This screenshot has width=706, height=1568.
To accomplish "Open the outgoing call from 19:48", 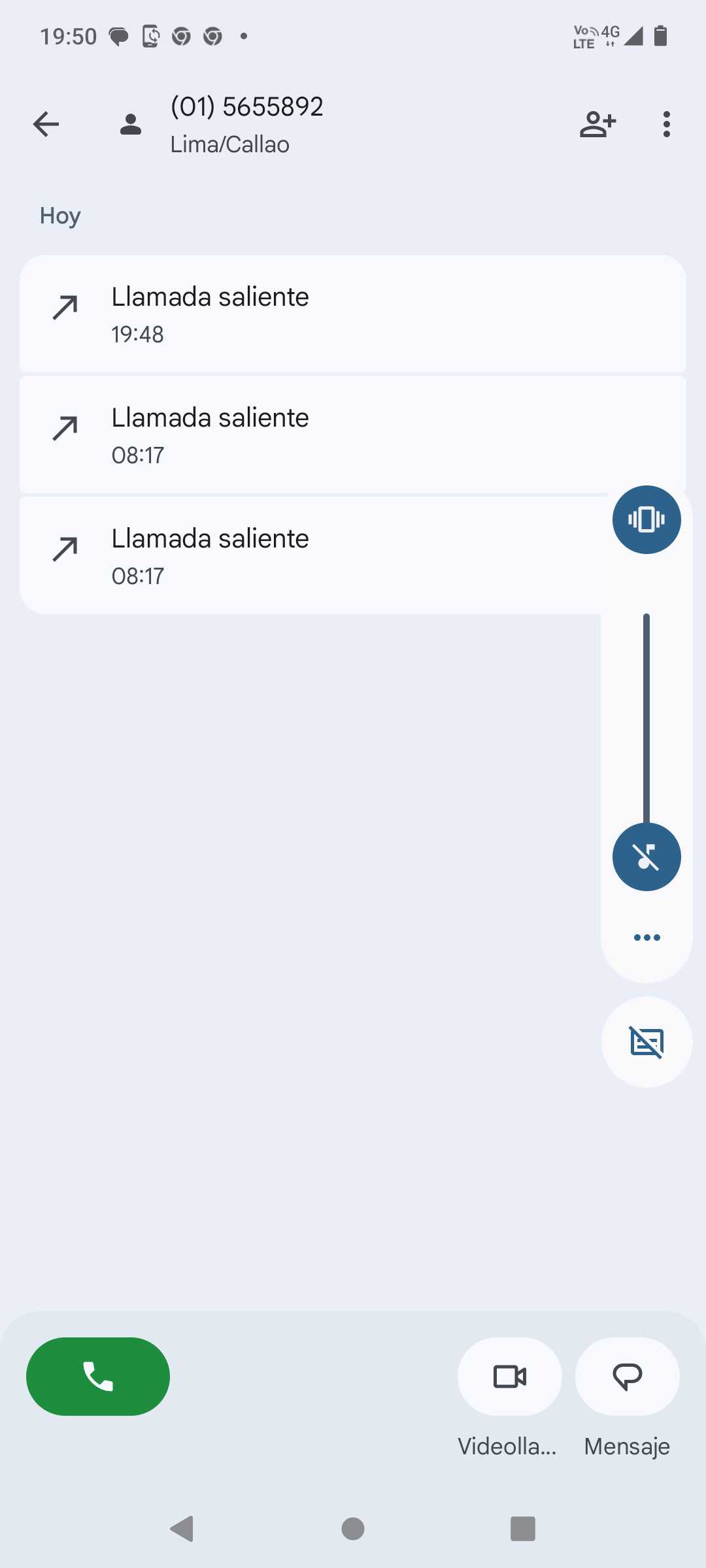I will tap(353, 314).
